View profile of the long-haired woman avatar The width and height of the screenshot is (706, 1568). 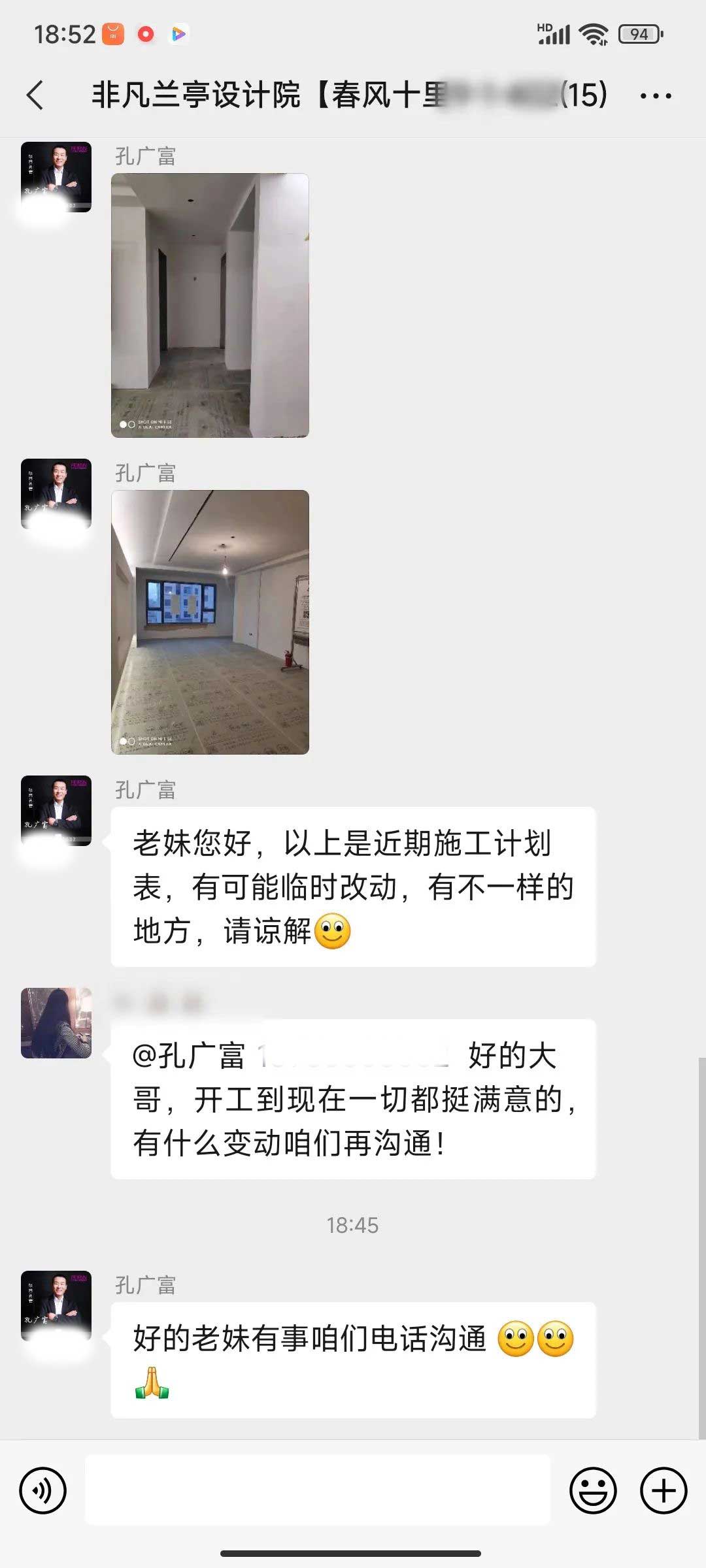coord(56,1022)
